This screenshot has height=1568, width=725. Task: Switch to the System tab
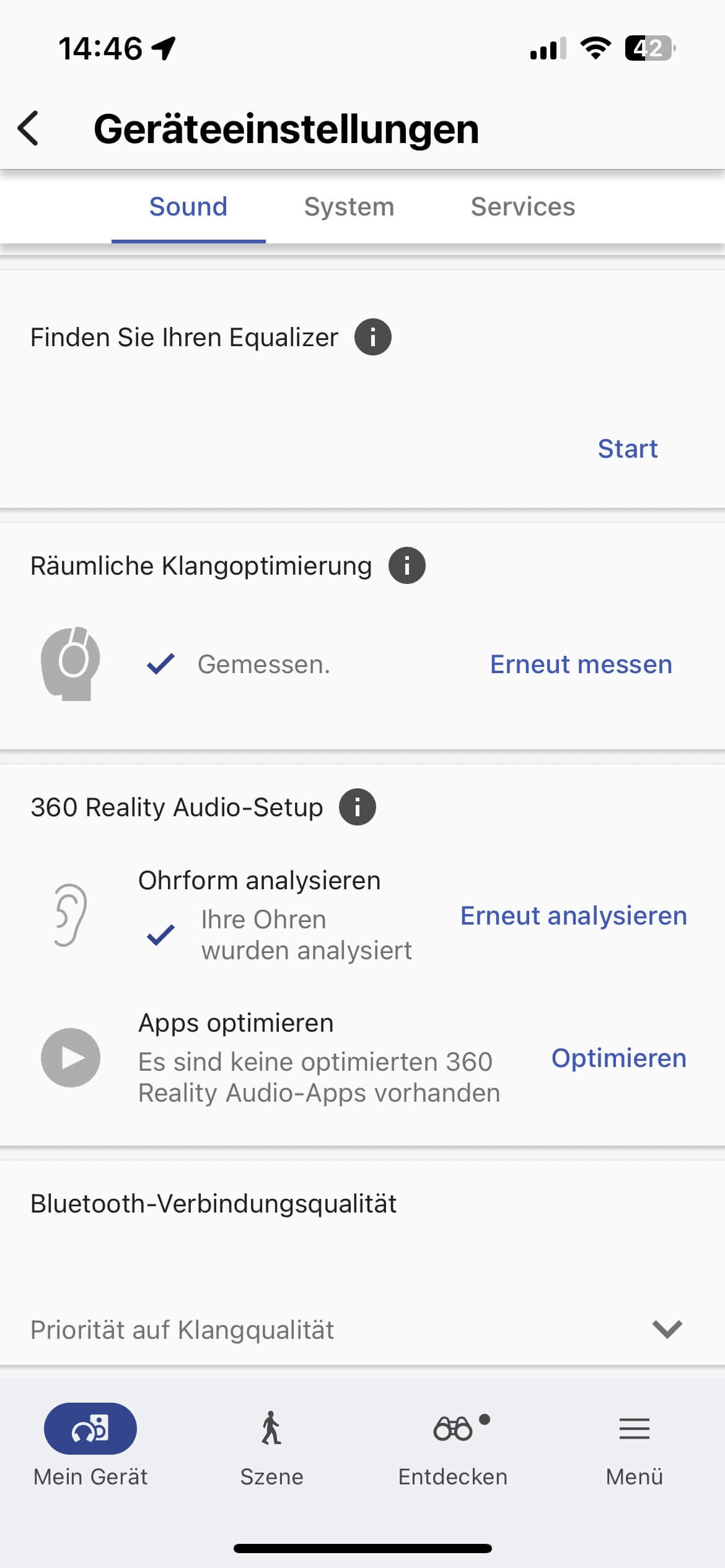(x=349, y=207)
